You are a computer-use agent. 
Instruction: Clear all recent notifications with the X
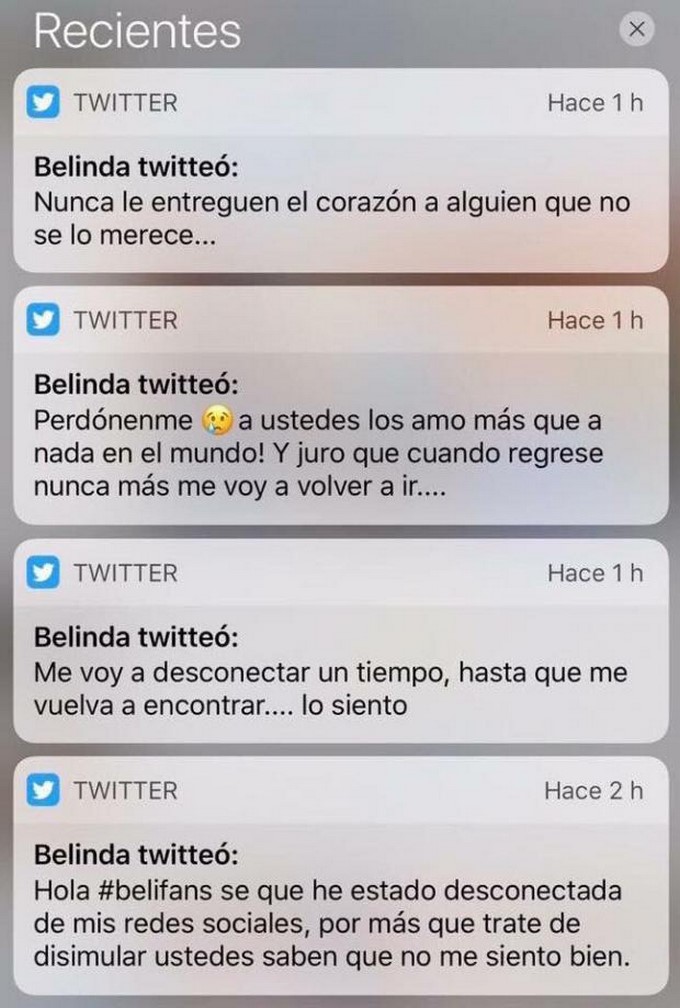click(x=636, y=30)
